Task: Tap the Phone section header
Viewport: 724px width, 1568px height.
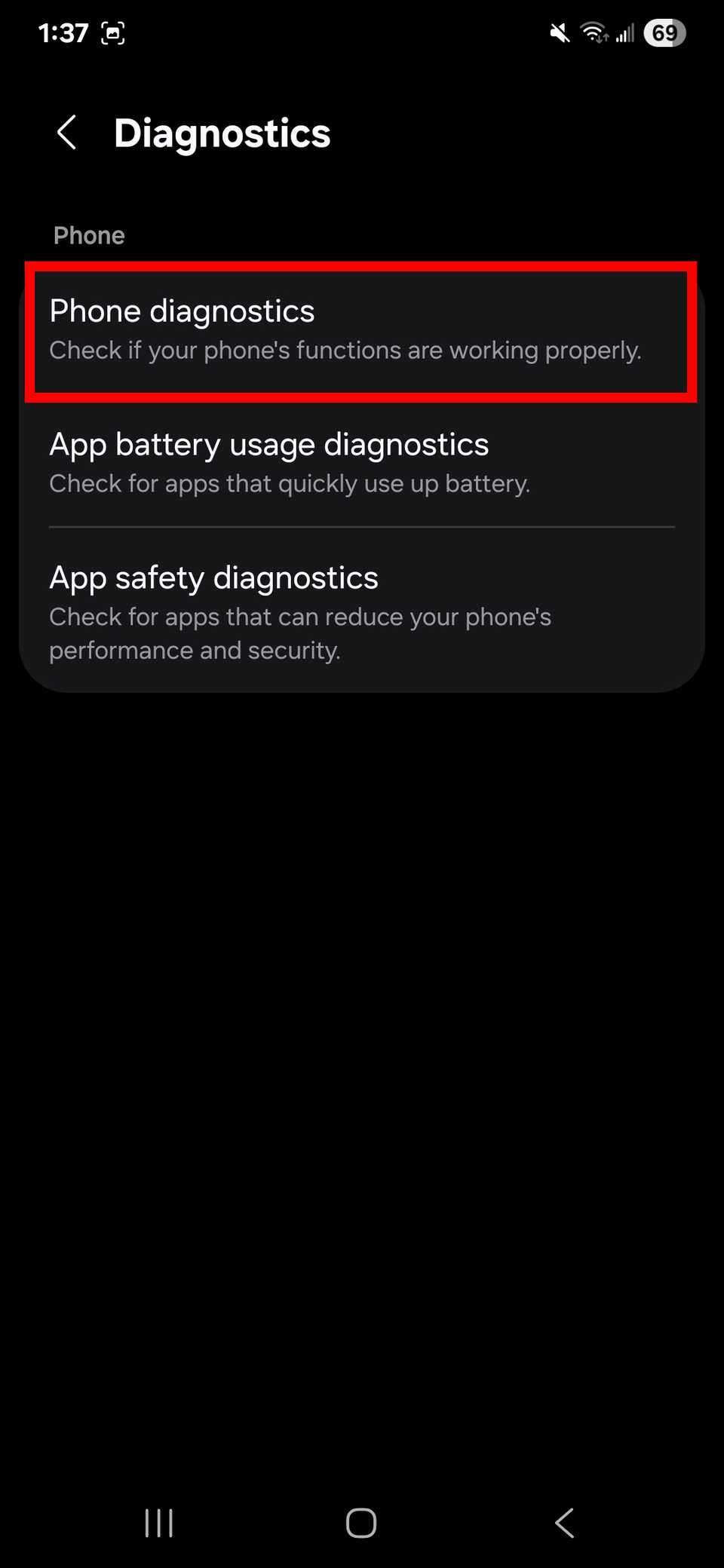Action: [89, 235]
